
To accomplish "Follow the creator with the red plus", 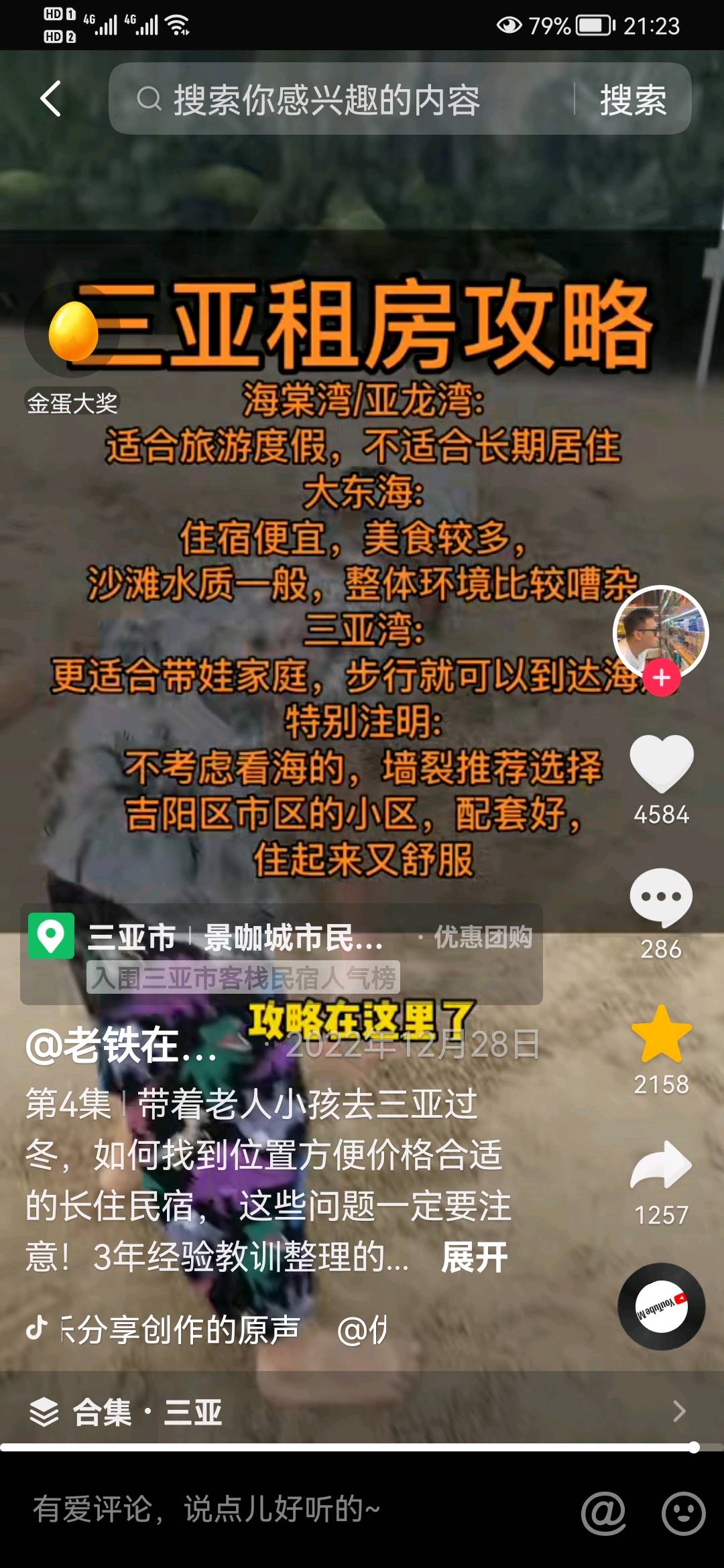I will point(662,678).
